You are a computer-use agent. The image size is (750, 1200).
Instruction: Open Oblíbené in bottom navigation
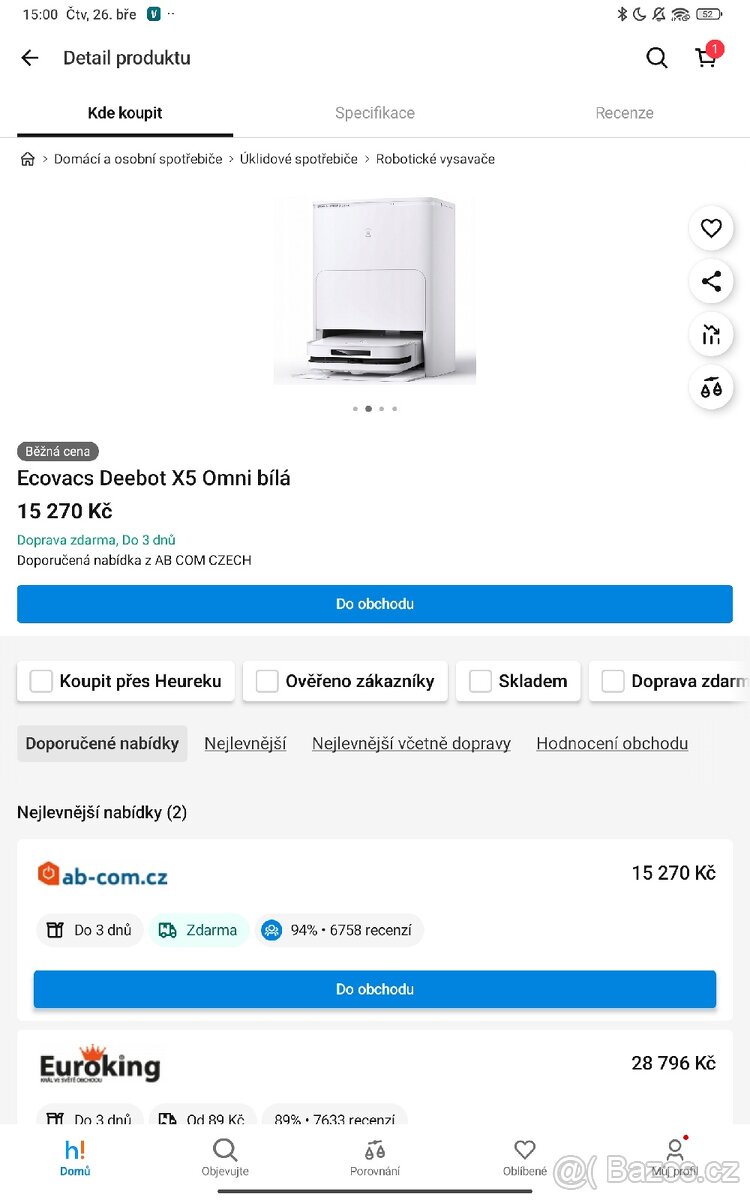[x=524, y=1157]
